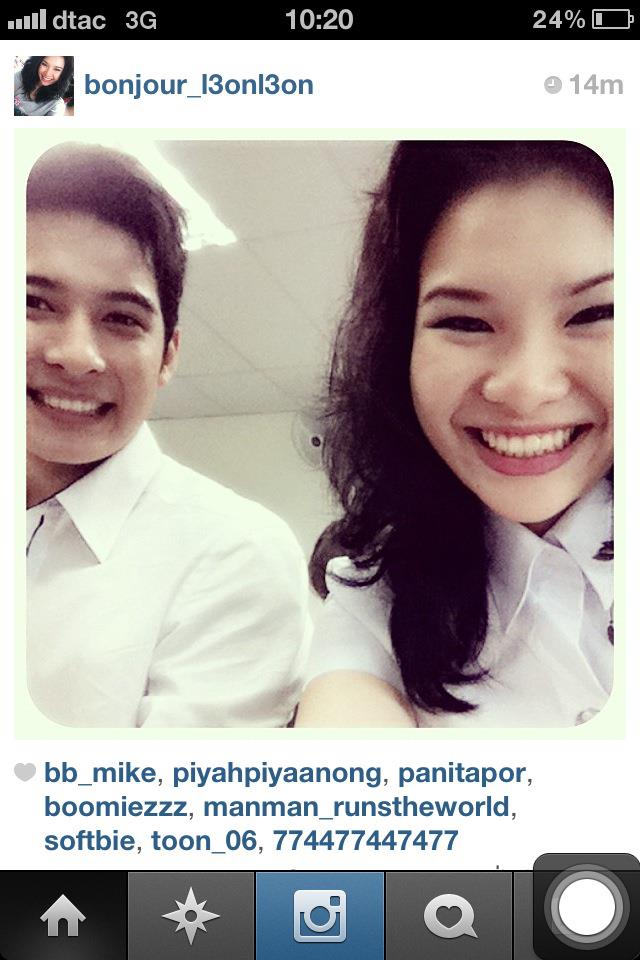Switch to the Explore star tab
The height and width of the screenshot is (960, 640).
[190, 916]
